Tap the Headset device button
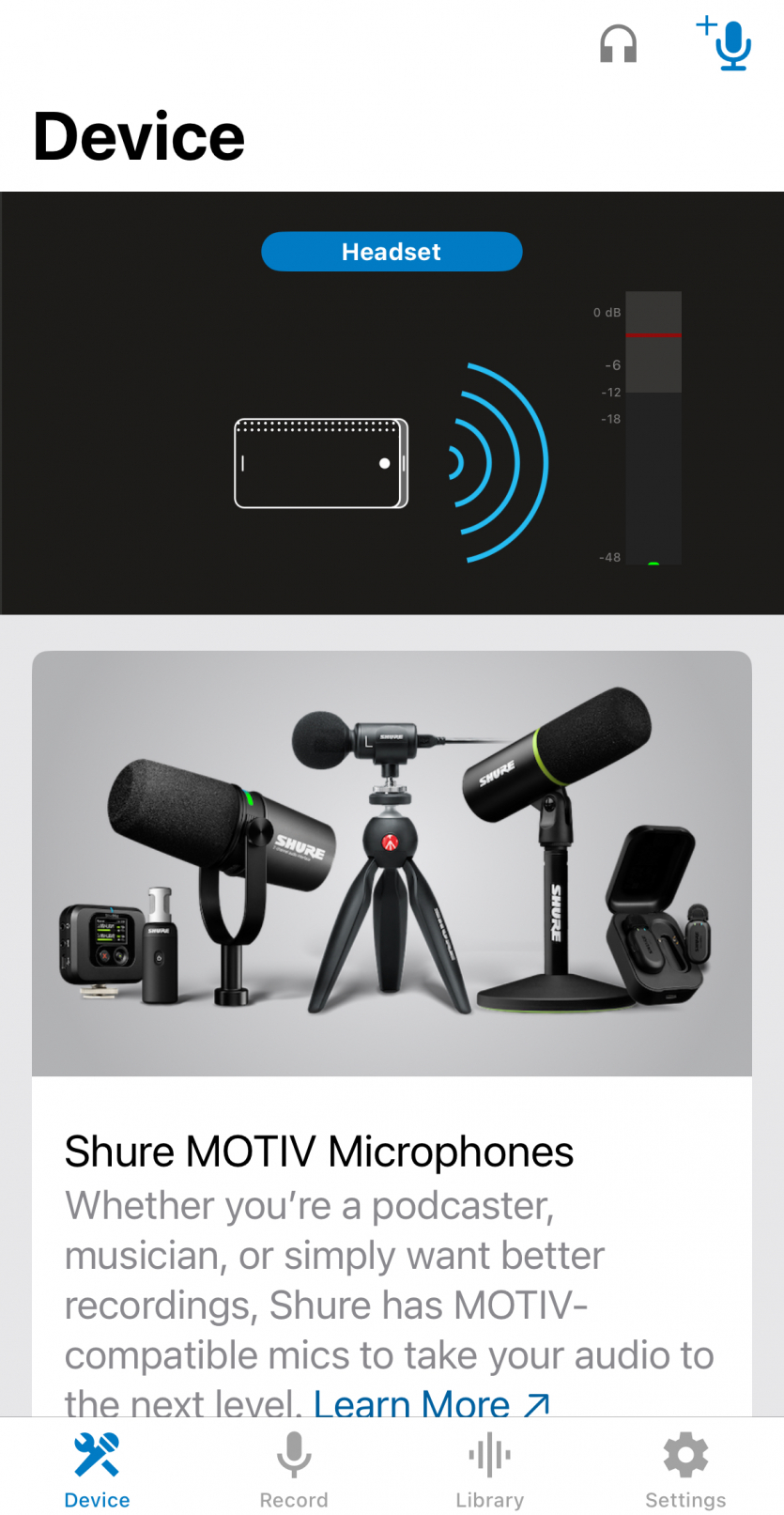 pos(392,252)
